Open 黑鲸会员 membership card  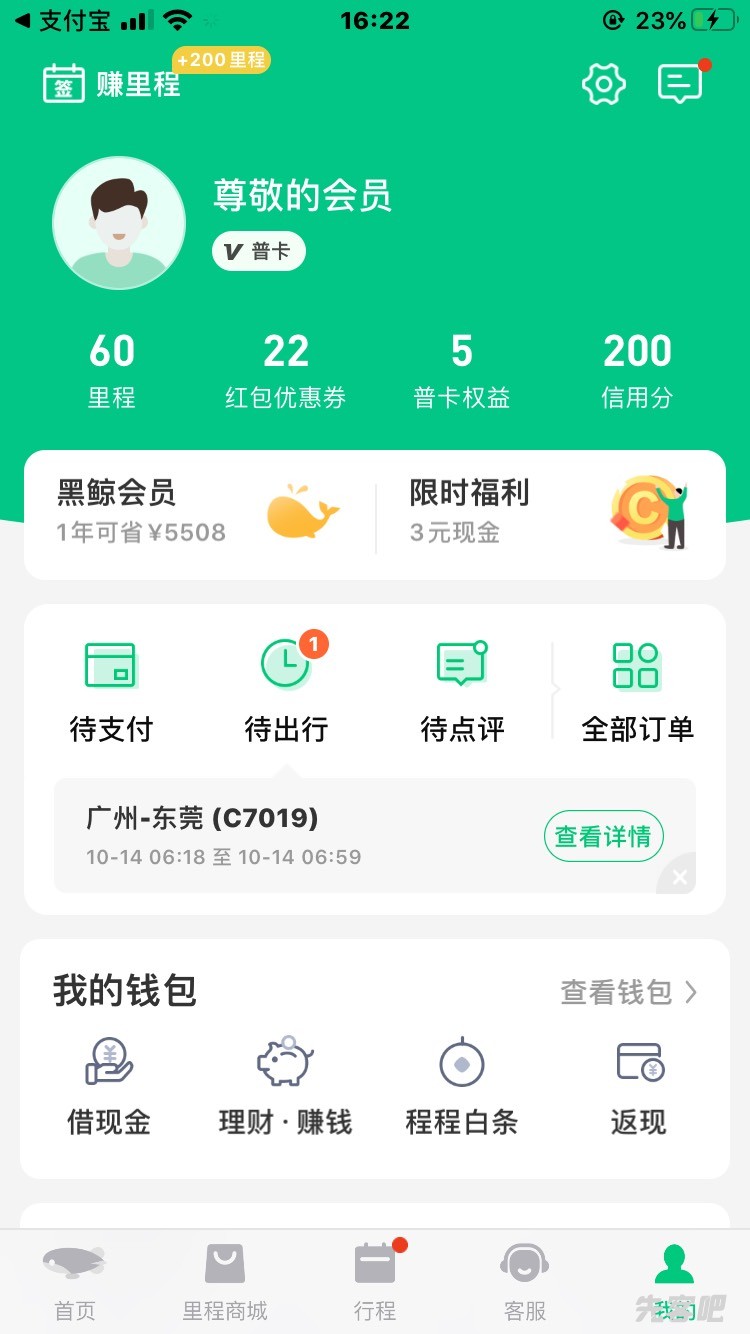pos(198,512)
